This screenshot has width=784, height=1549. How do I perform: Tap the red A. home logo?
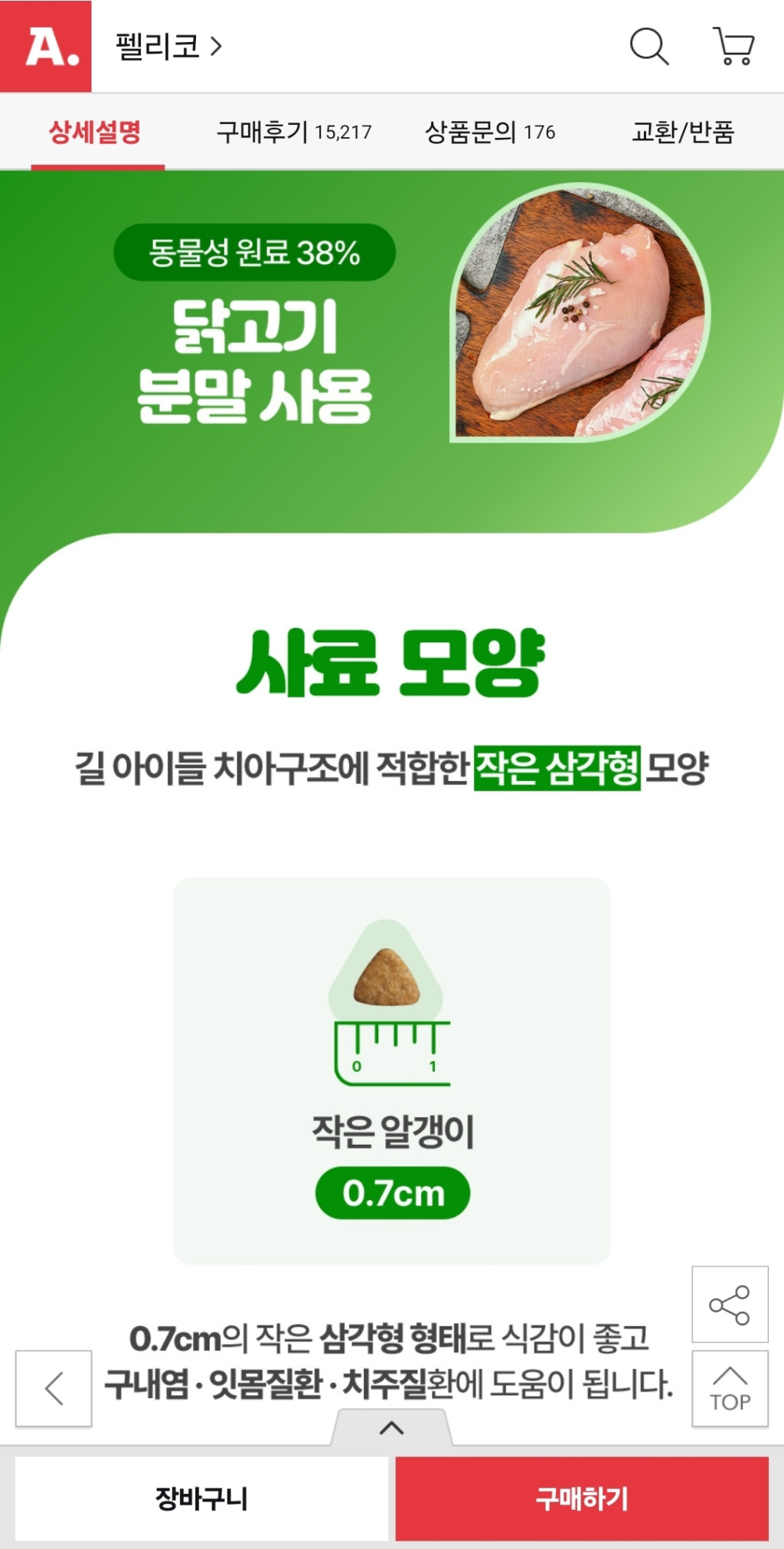pyautogui.click(x=46, y=46)
